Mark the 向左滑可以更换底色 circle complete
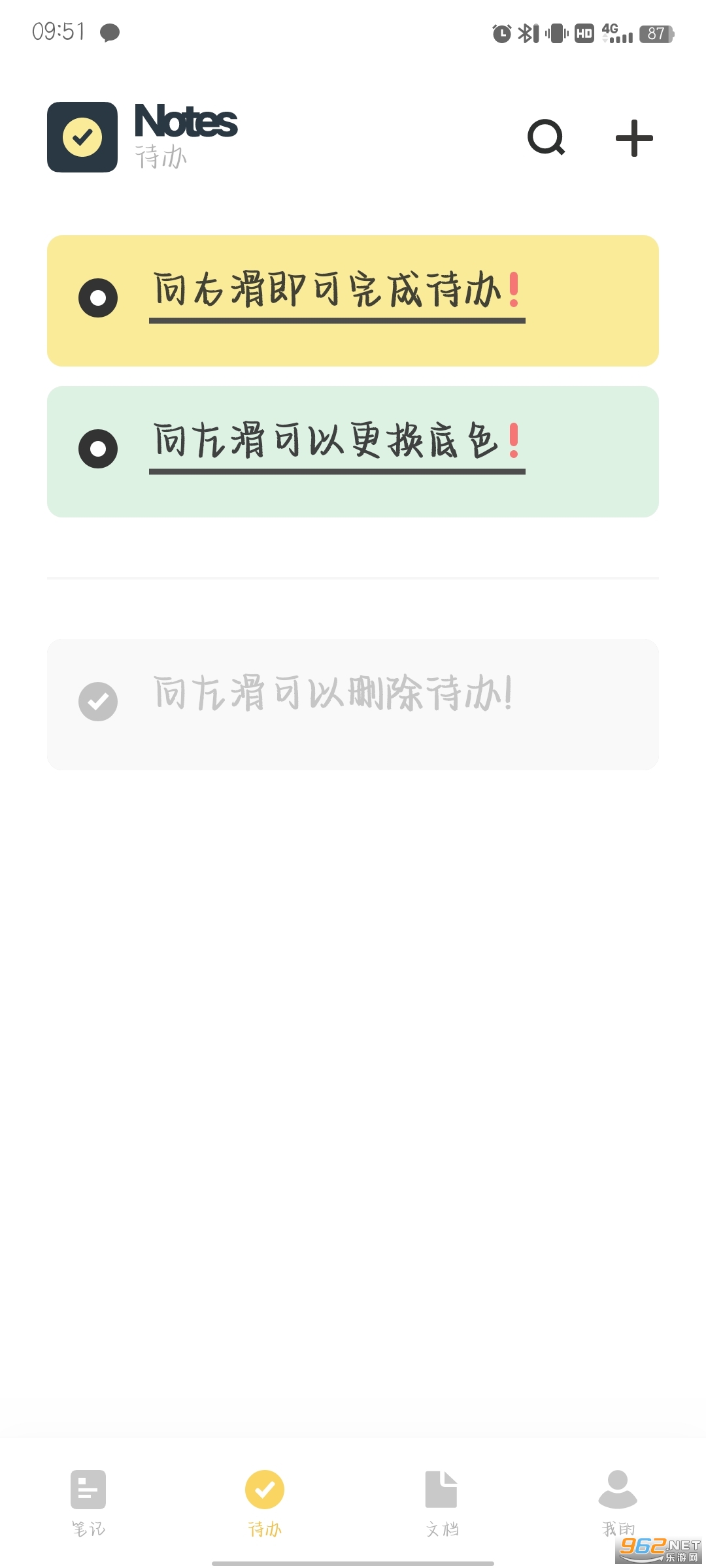The width and height of the screenshot is (706, 1568). [98, 449]
